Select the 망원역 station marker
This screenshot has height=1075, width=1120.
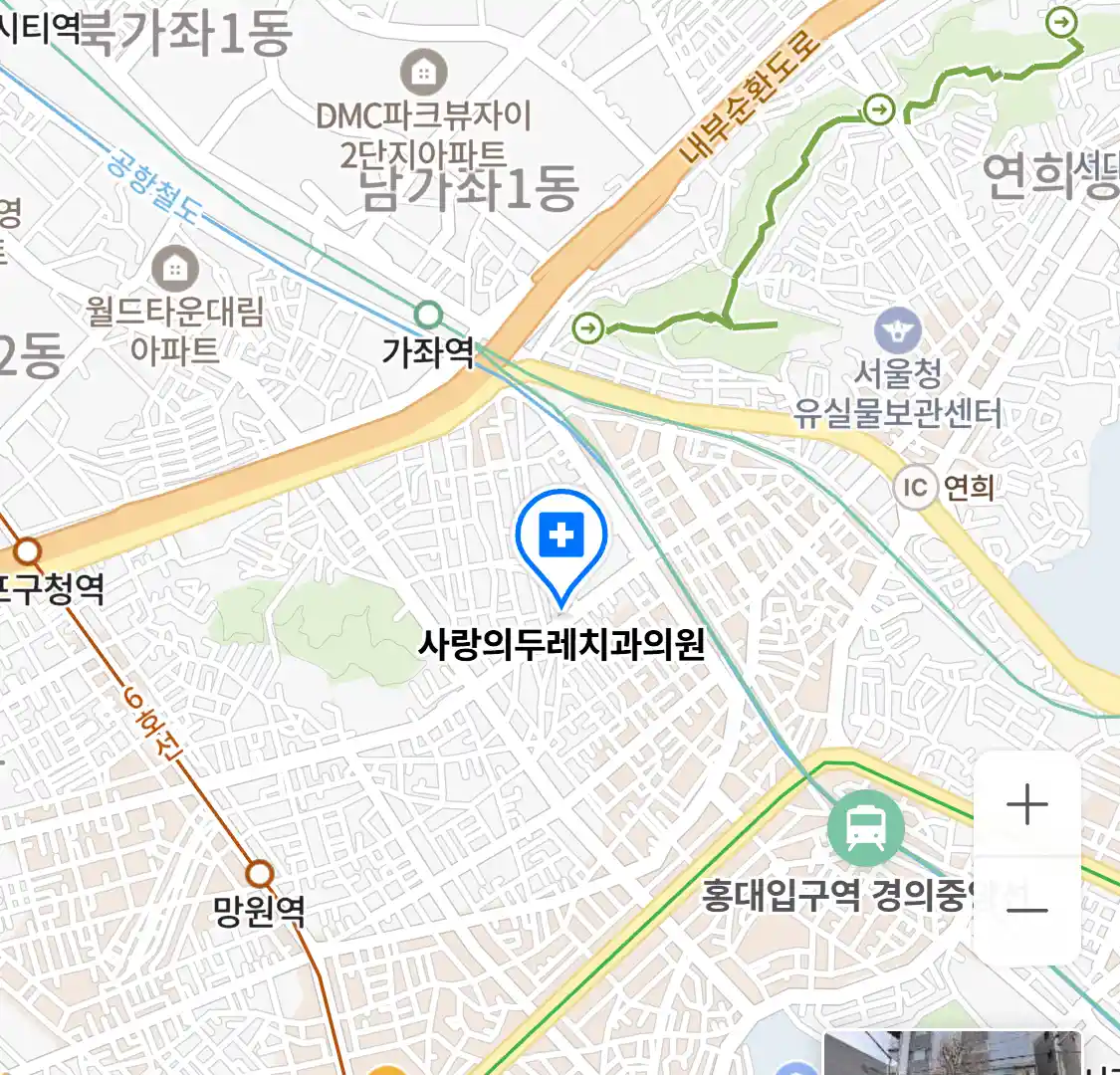(260, 874)
